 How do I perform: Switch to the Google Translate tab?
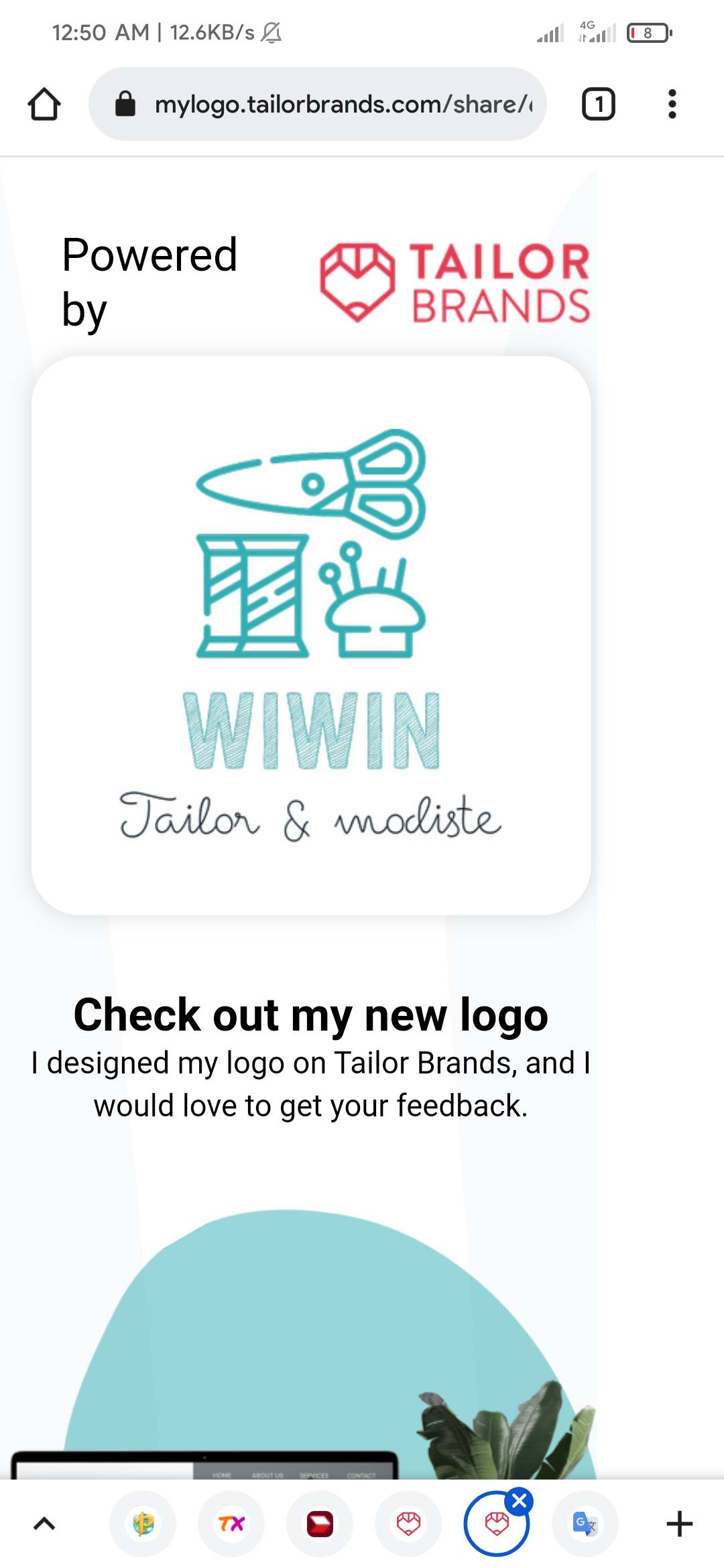click(x=585, y=1524)
